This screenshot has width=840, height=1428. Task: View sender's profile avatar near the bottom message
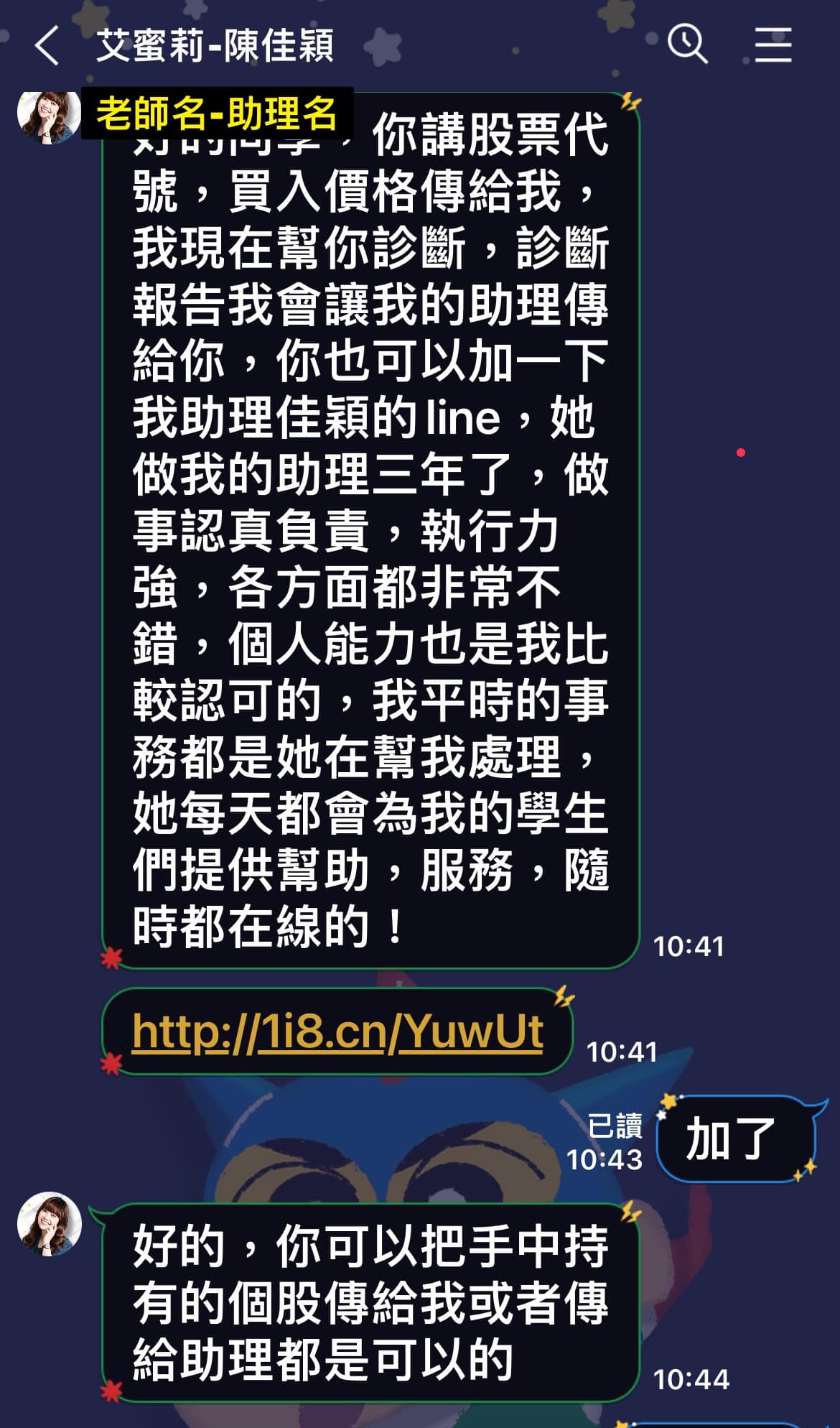pyautogui.click(x=49, y=1224)
